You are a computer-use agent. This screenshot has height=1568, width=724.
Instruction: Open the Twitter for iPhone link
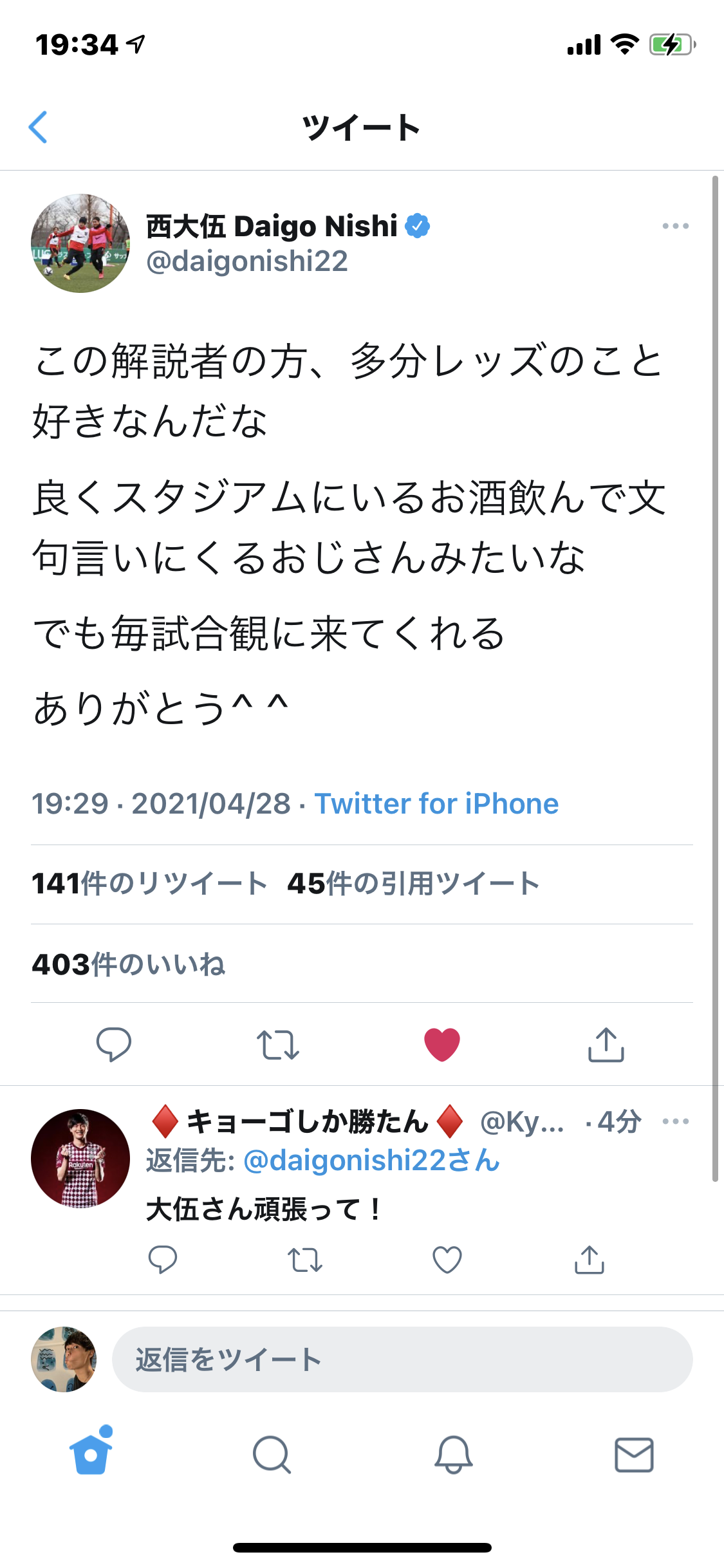tap(436, 803)
